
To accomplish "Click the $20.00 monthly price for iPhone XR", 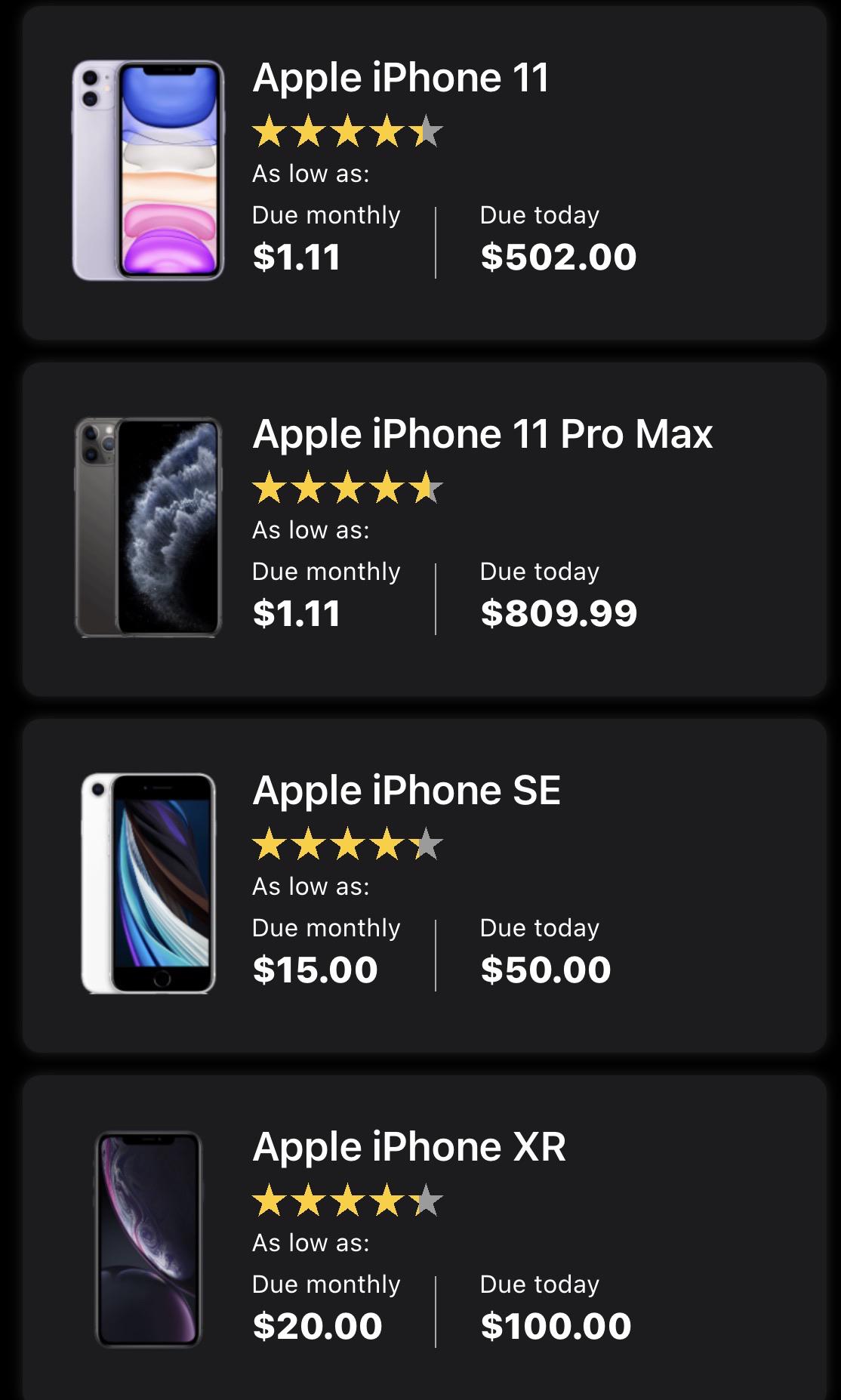I will tap(317, 1325).
